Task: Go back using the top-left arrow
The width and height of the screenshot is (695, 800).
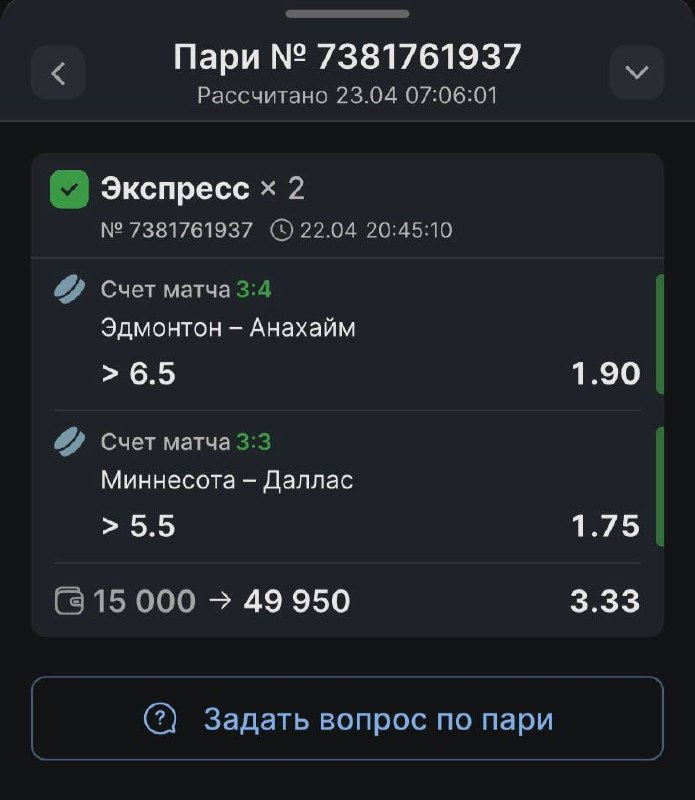Action: point(58,73)
